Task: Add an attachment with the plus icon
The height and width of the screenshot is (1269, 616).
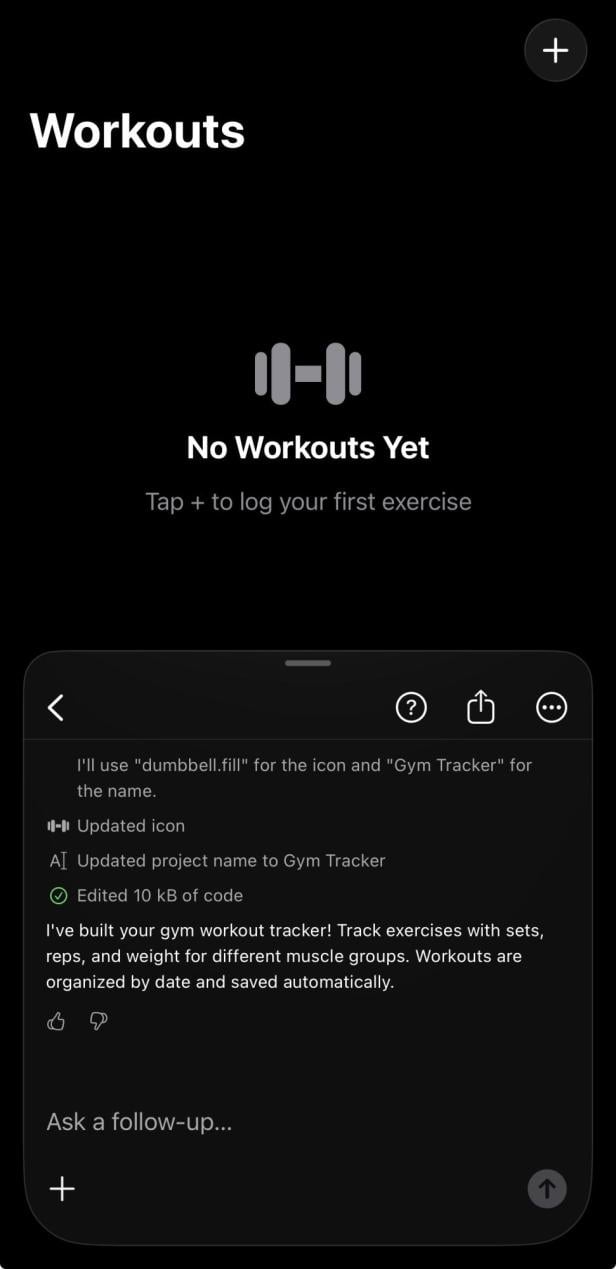Action: (62, 1188)
